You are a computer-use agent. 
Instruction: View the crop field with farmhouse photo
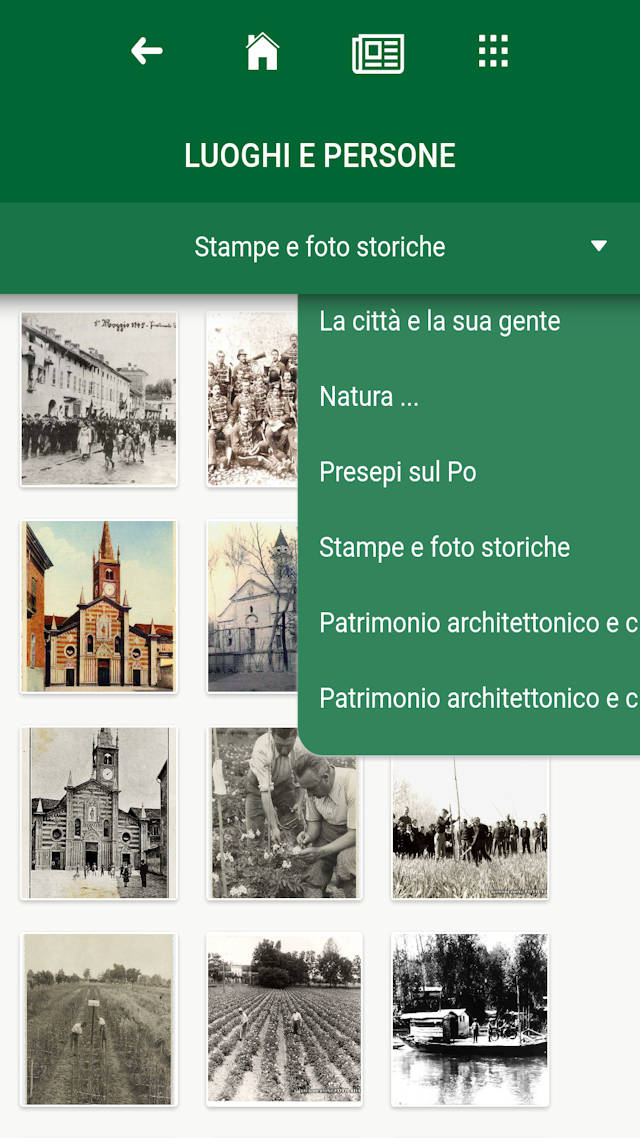click(284, 1019)
